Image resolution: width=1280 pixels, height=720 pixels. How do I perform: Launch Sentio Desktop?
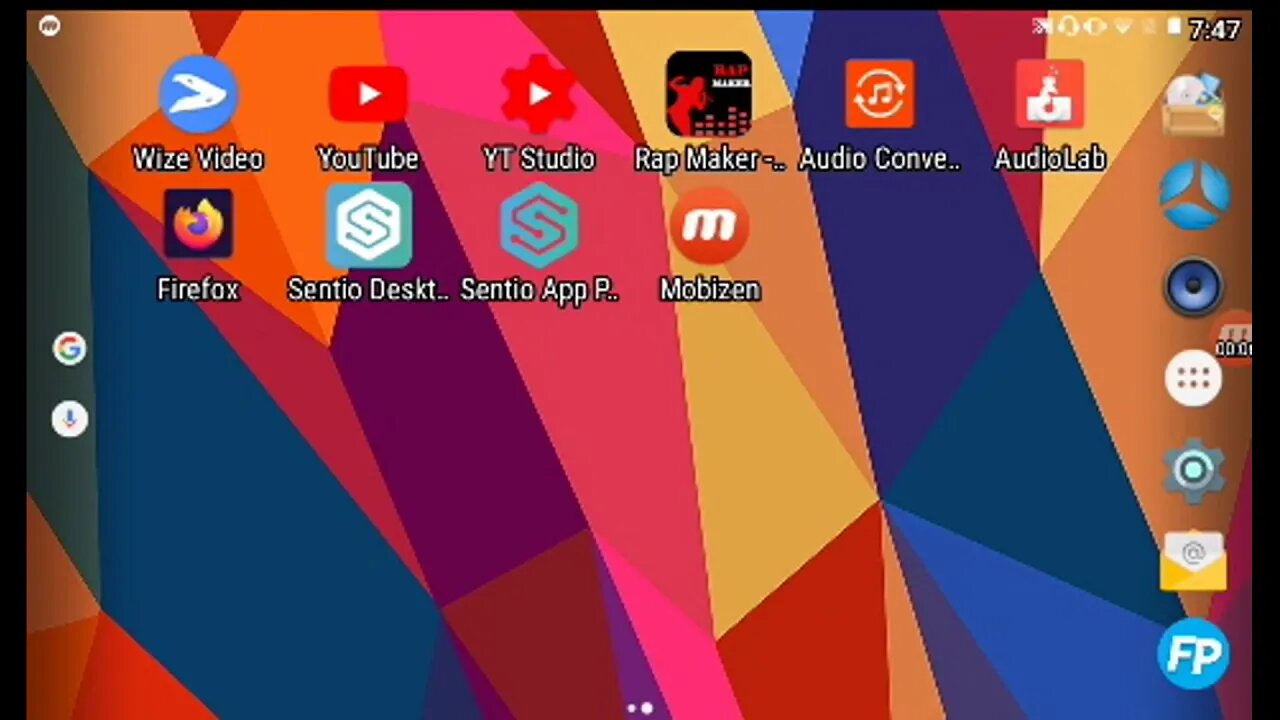(368, 226)
